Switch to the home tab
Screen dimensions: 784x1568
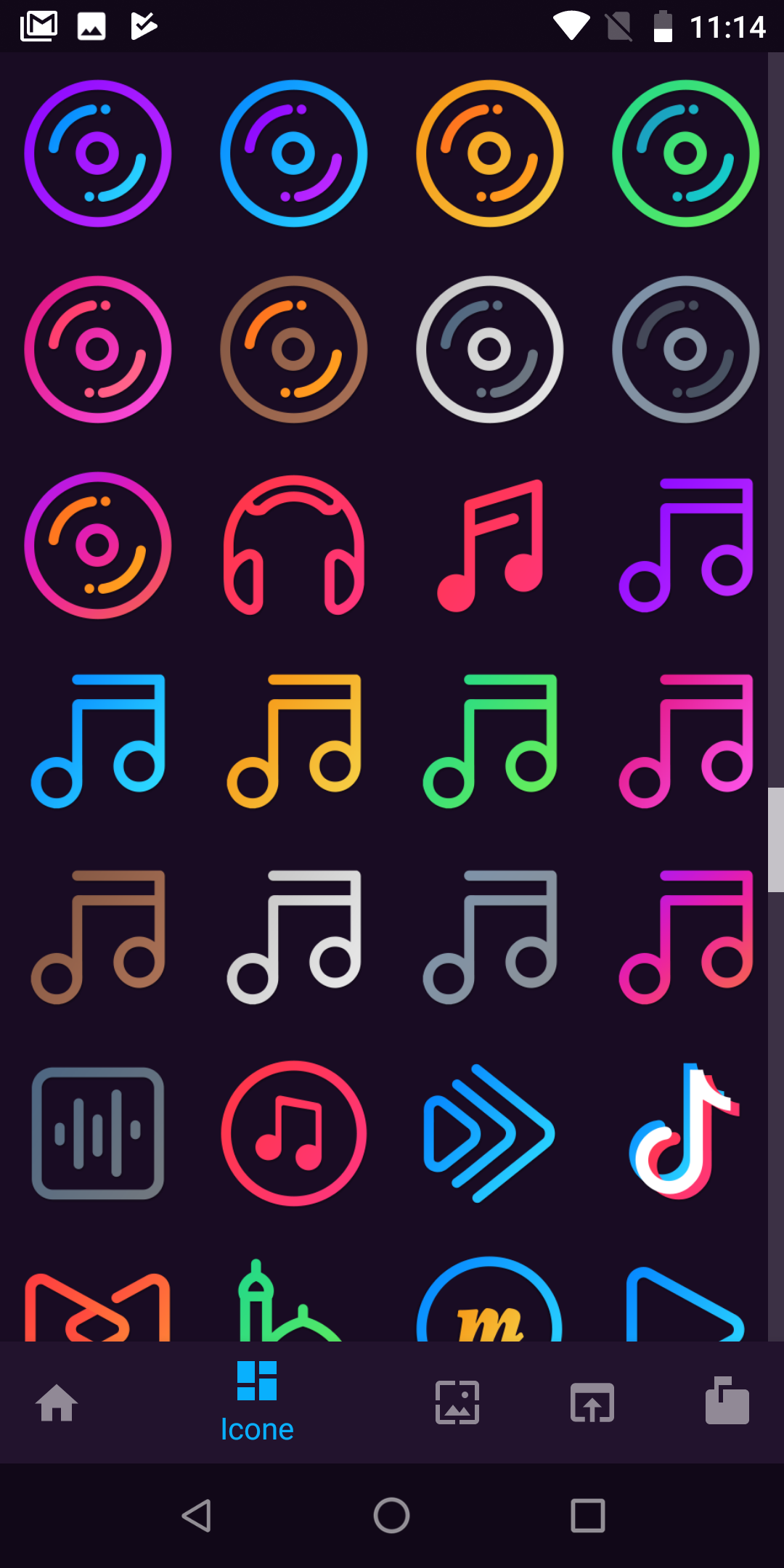(57, 1402)
